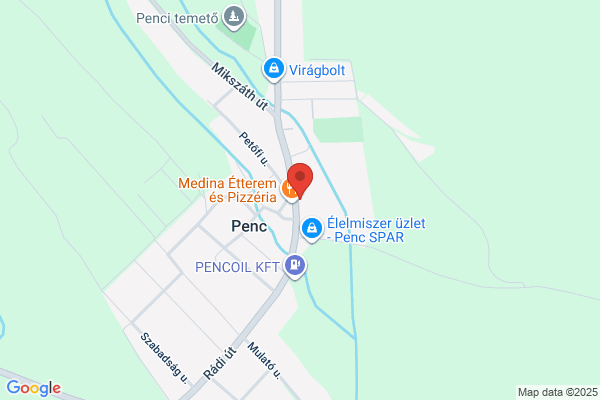Open Medina Étterem és Pizzéria restaurant marker

(x=289, y=189)
